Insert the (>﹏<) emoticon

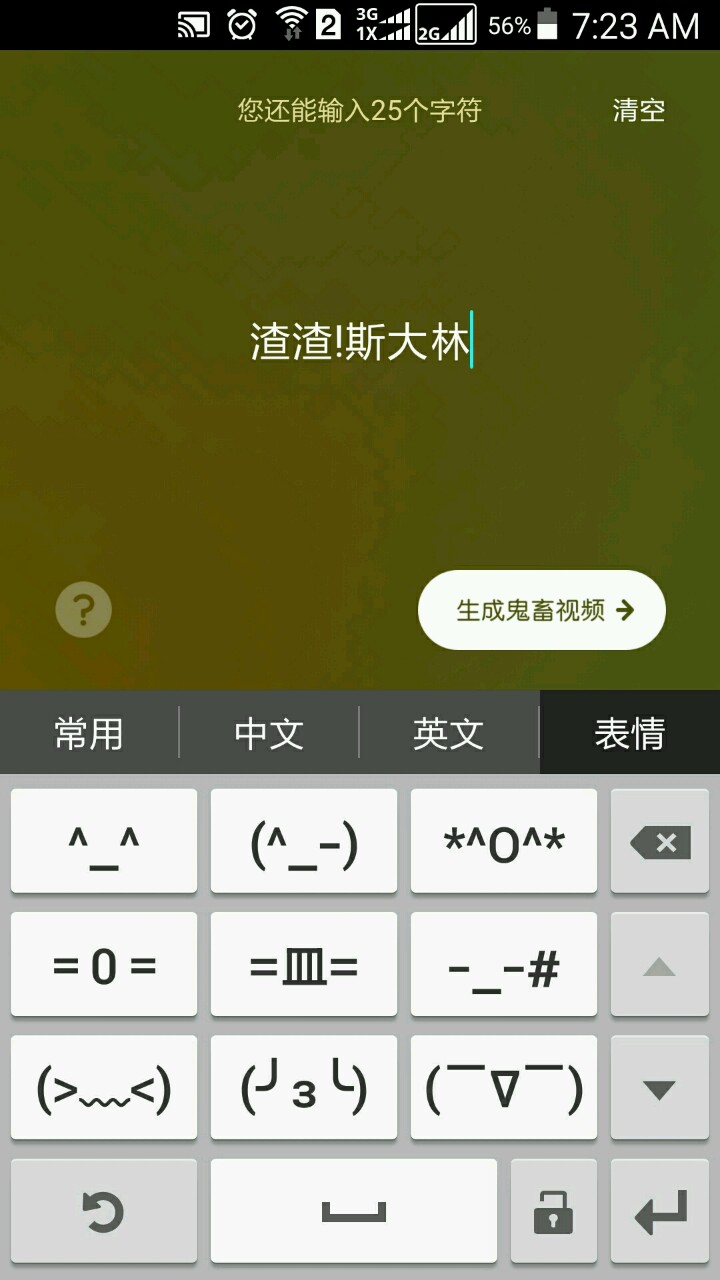coord(104,1088)
